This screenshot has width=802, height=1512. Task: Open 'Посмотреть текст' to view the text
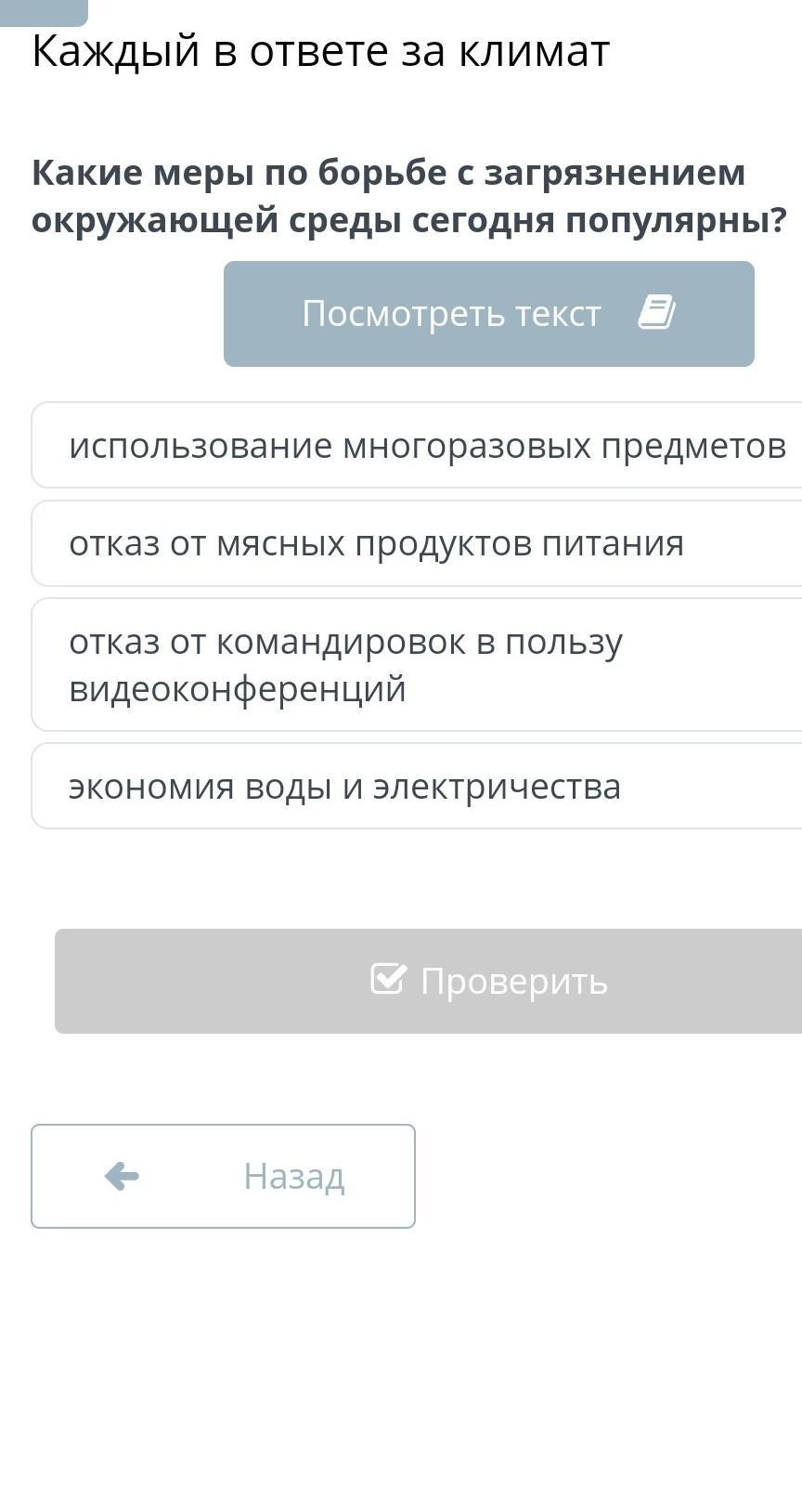point(488,314)
